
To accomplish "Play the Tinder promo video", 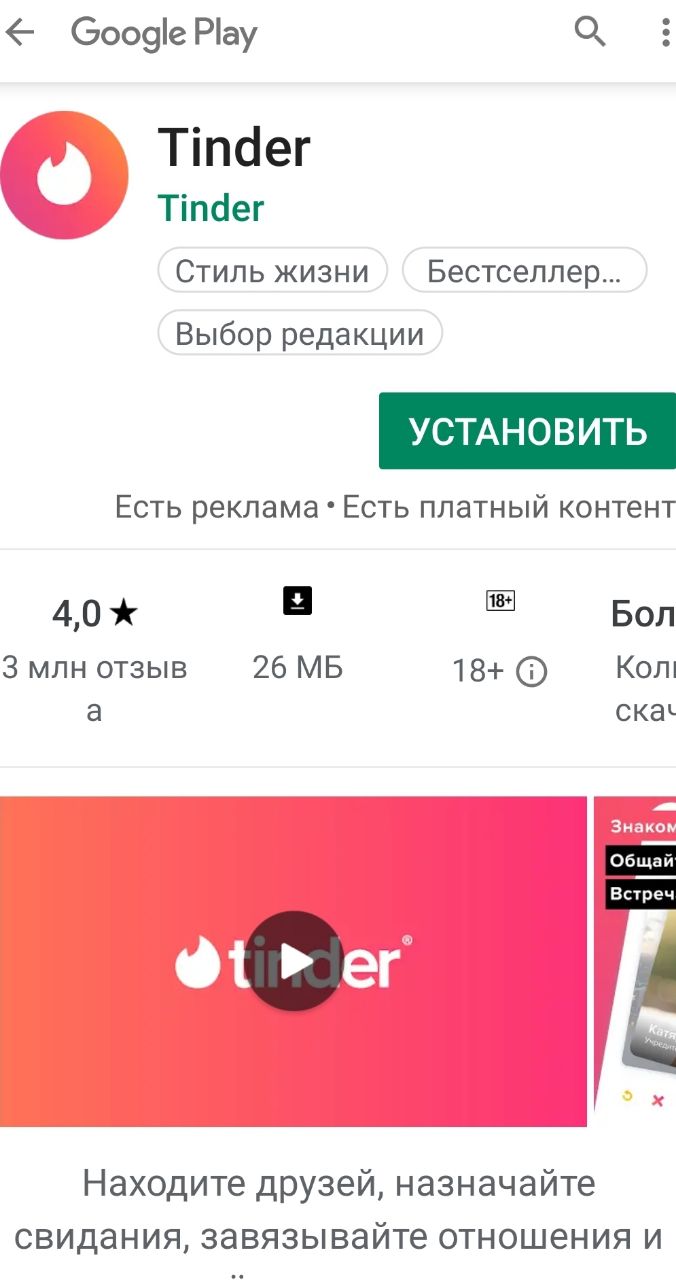I will pos(294,961).
